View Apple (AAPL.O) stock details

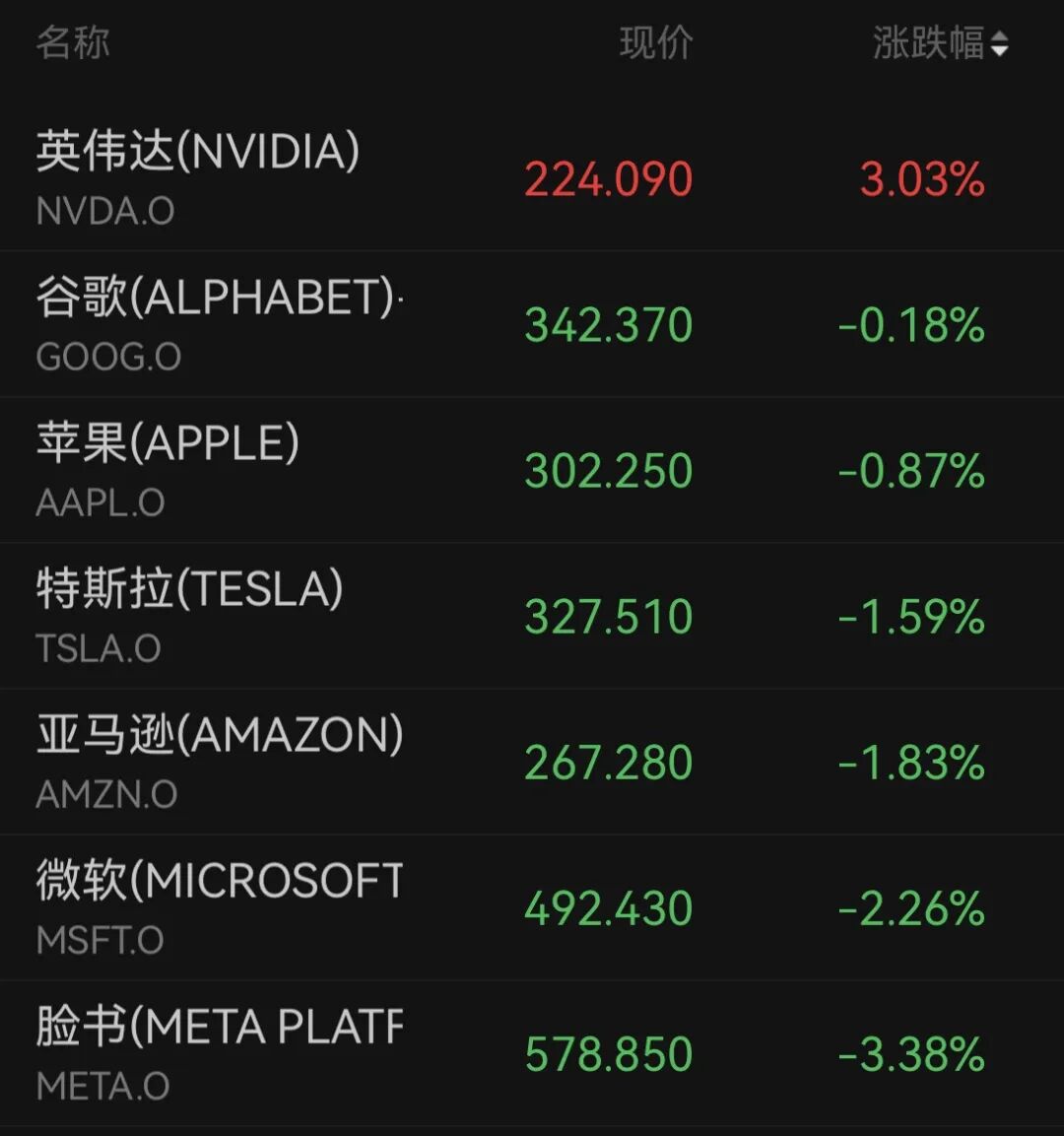532,469
